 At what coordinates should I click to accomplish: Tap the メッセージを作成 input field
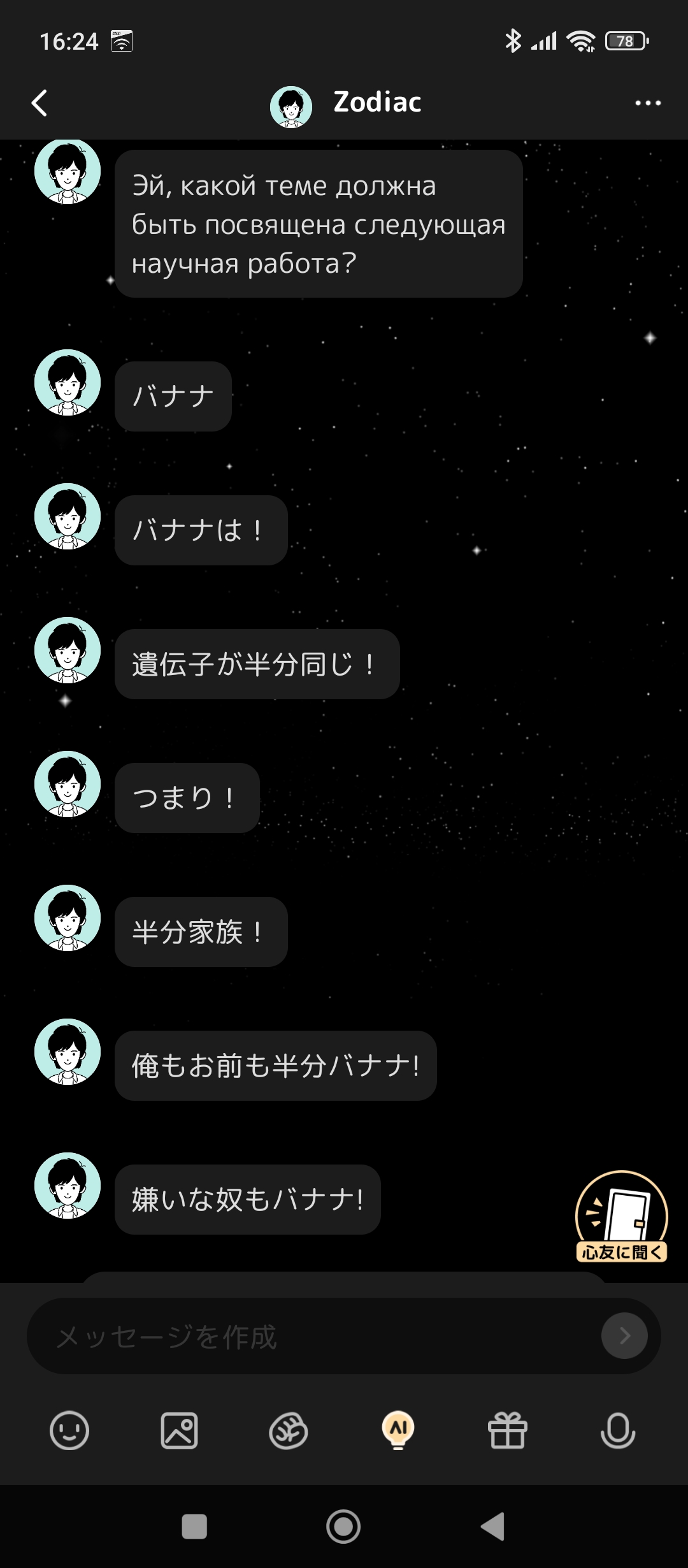tap(319, 1335)
